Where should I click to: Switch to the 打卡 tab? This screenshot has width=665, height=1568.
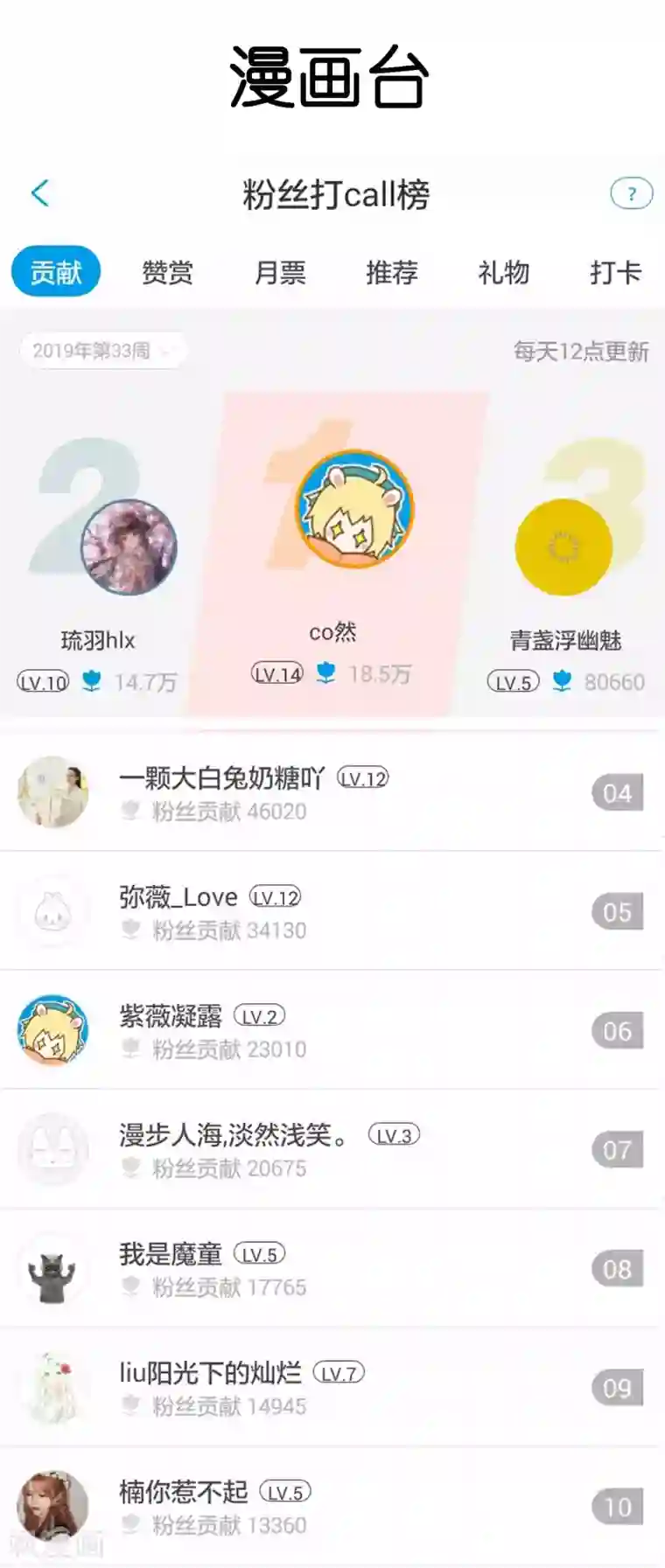tap(614, 272)
